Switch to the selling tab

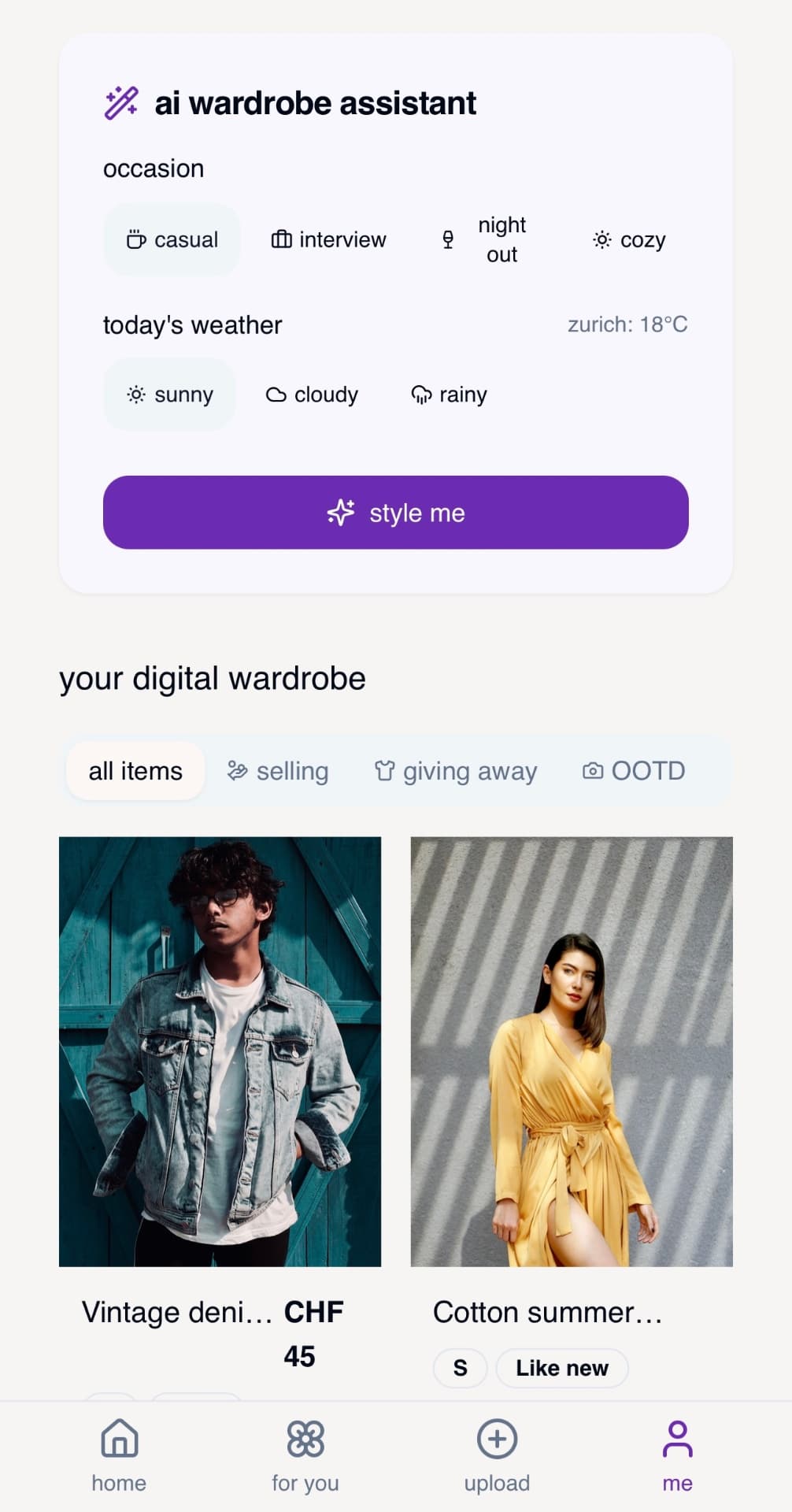pos(278,771)
